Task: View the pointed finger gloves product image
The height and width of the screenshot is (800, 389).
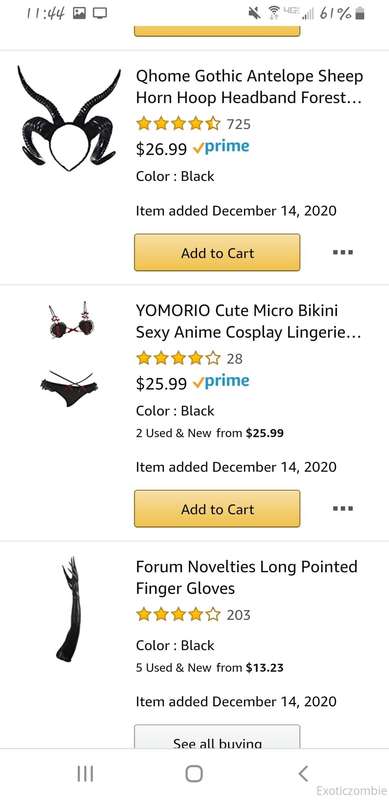Action: pyautogui.click(x=70, y=609)
